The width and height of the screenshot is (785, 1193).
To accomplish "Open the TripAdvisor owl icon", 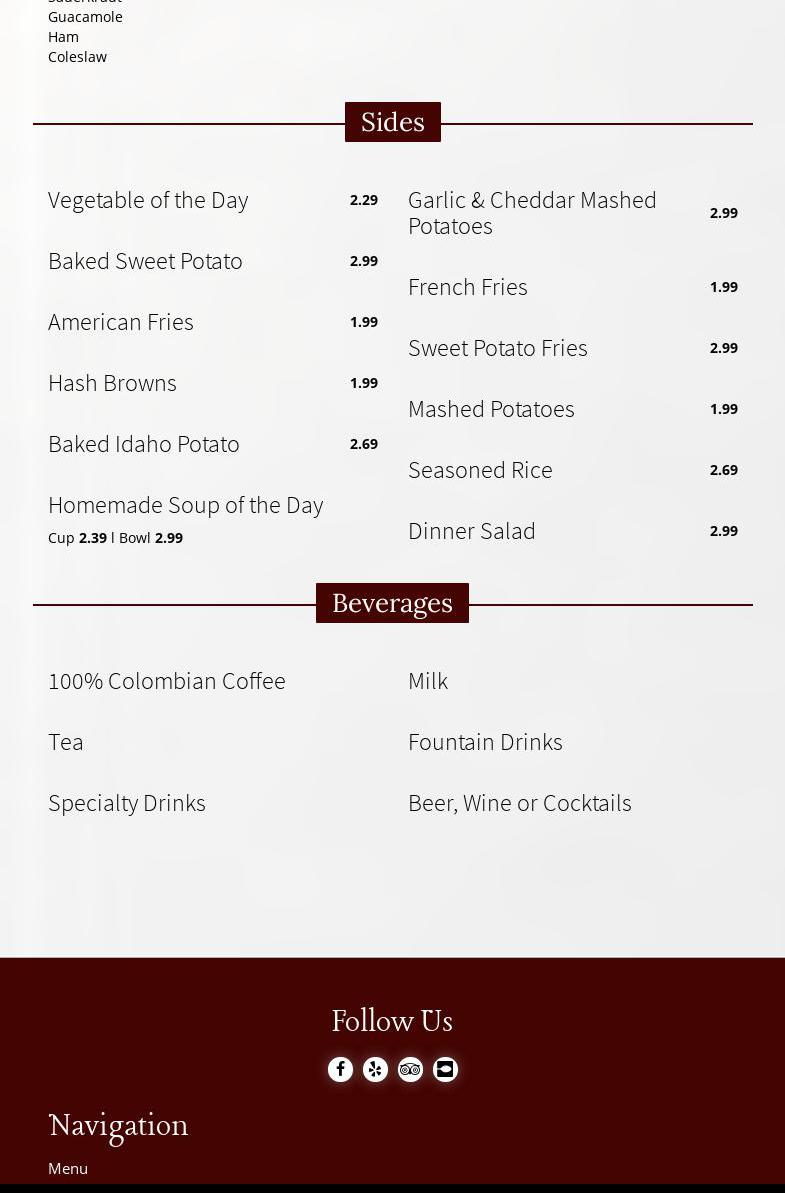I will pos(410,1069).
